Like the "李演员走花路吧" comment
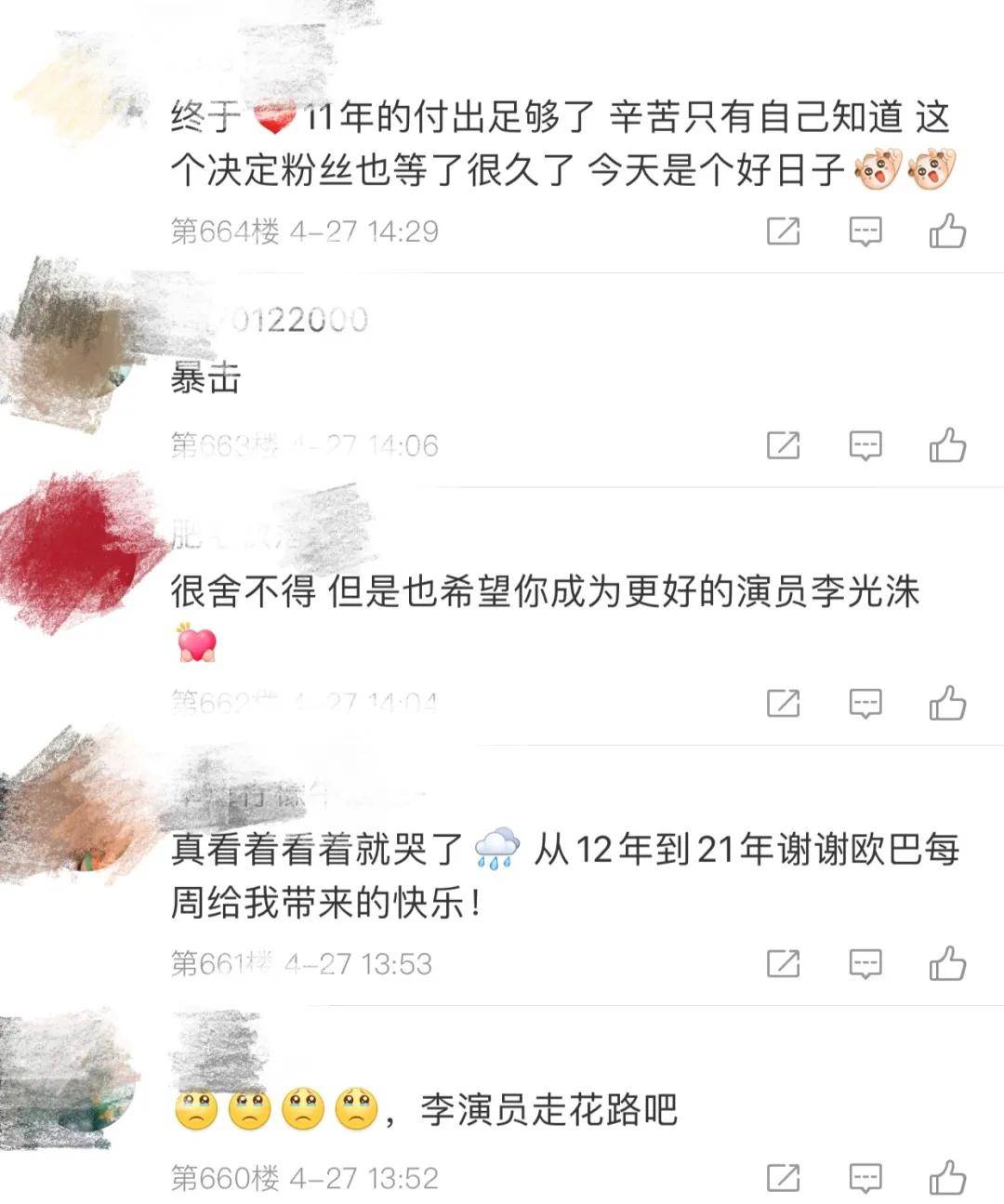 (x=947, y=1178)
